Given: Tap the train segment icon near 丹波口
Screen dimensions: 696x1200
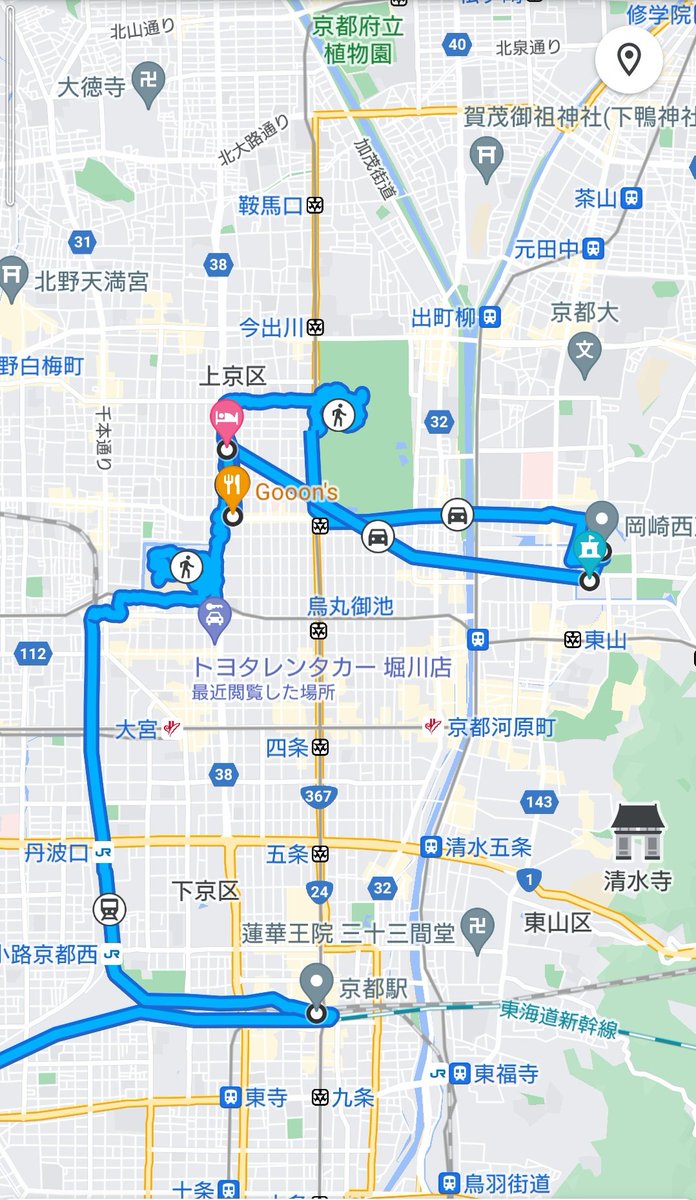Looking at the screenshot, I should coord(108,909).
